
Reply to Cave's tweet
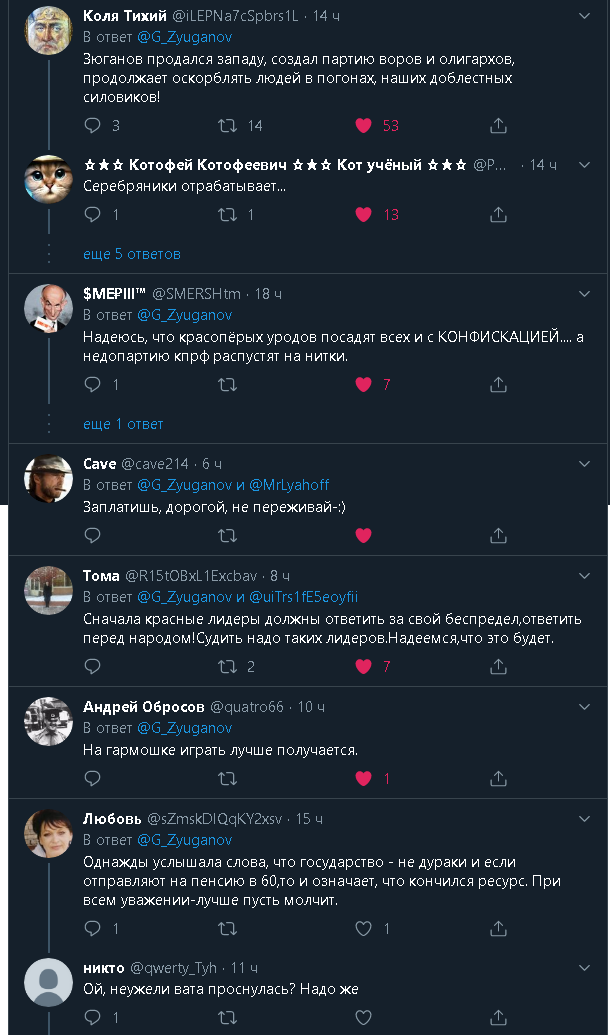click(92, 535)
